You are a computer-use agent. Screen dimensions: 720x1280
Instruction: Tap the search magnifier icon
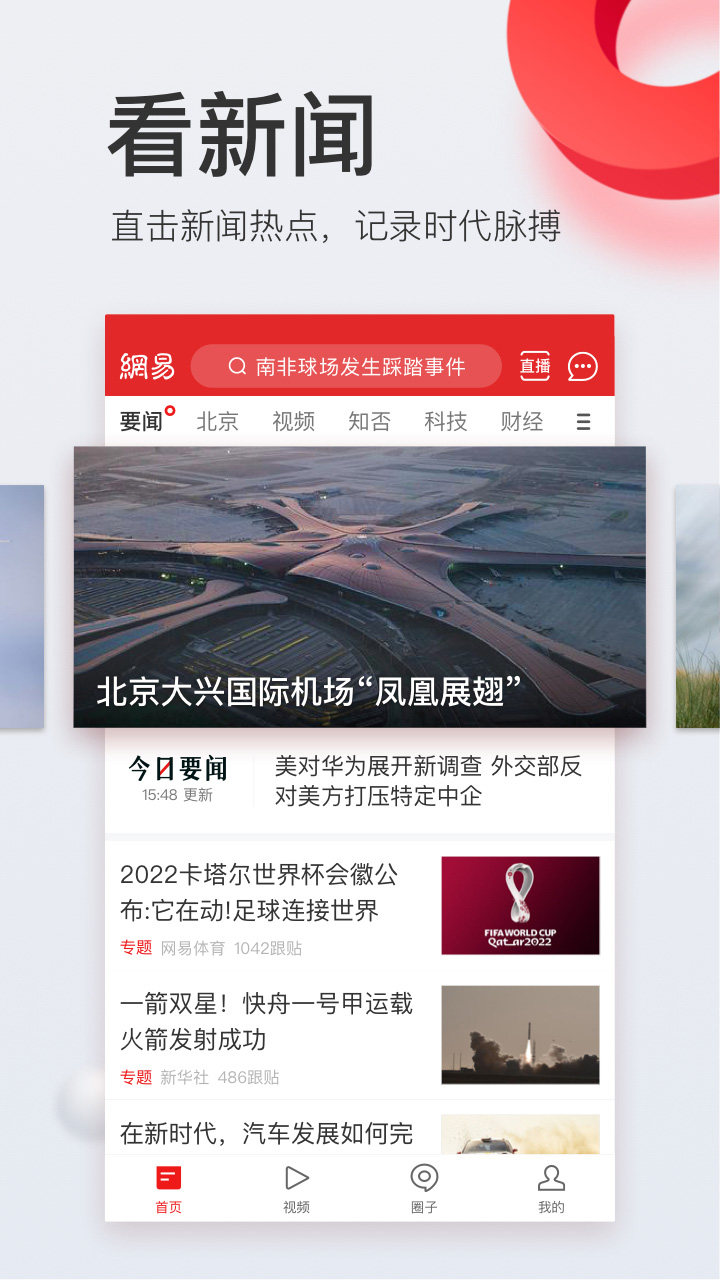[x=238, y=366]
